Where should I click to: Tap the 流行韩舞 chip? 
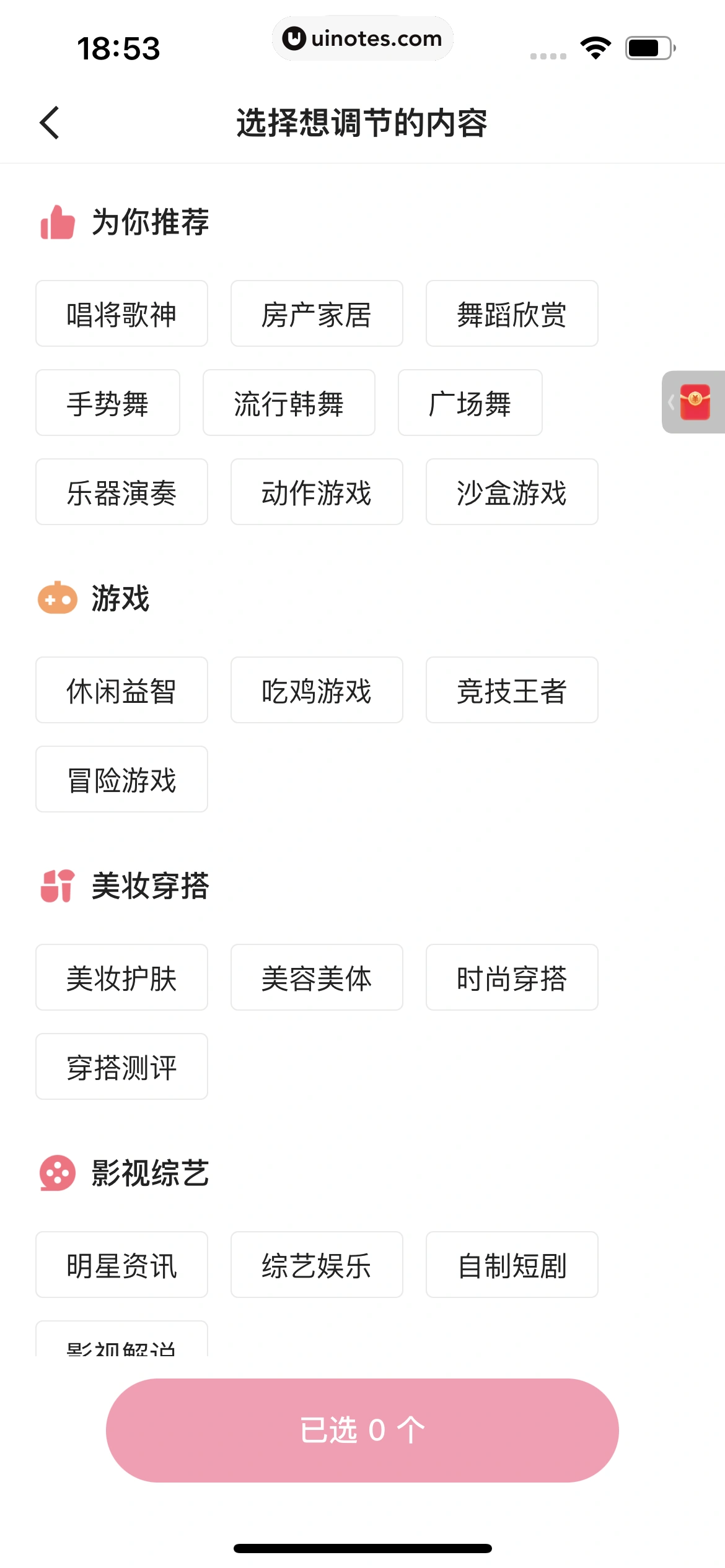coord(289,403)
